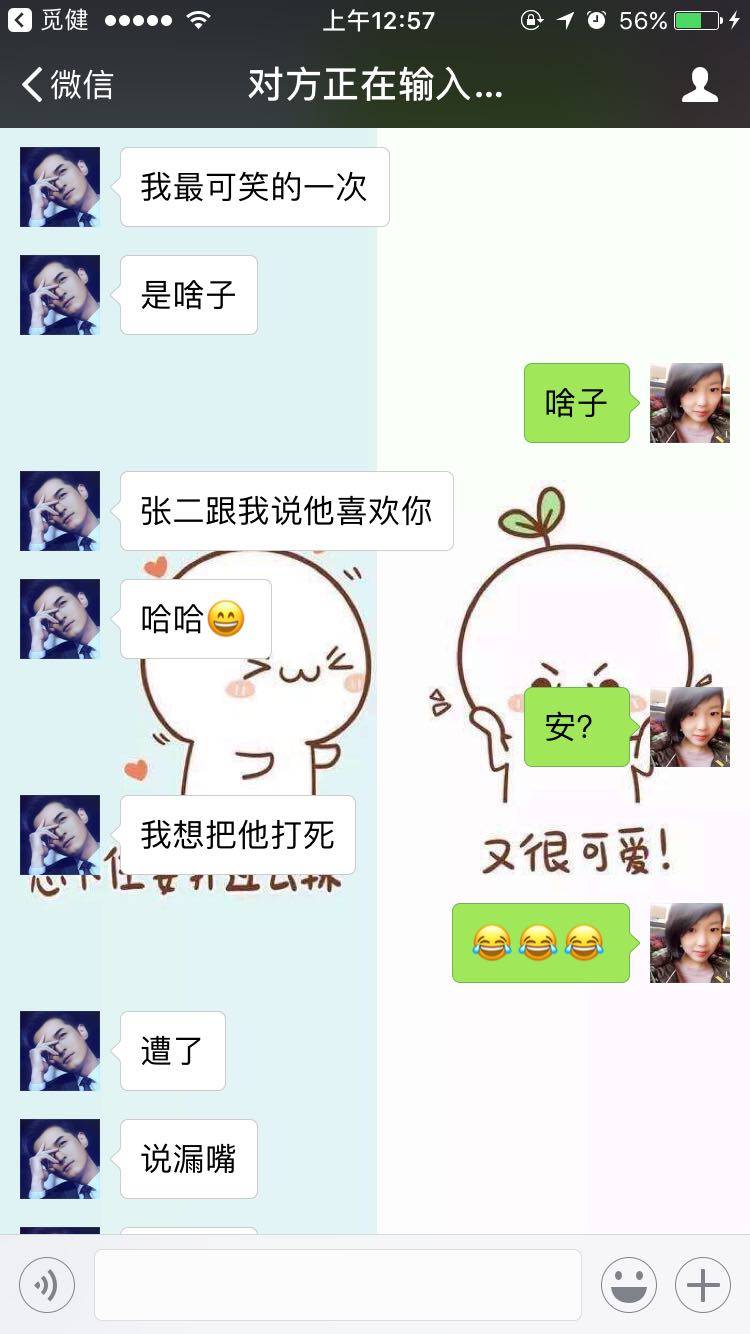Tap your avatar beside the 安? message
This screenshot has width=750, height=1334.
tap(689, 727)
